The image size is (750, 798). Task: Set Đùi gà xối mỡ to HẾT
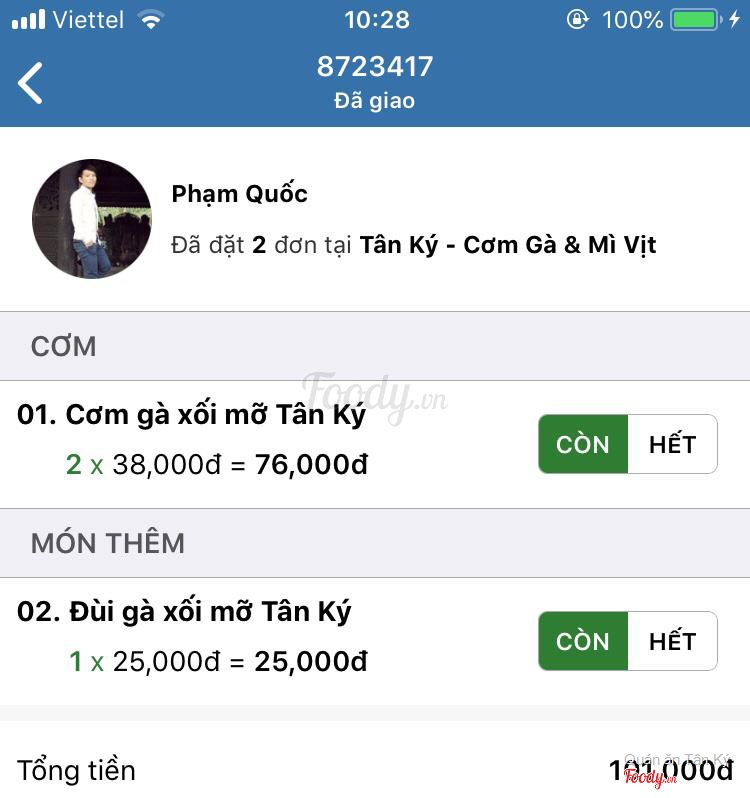click(x=672, y=641)
